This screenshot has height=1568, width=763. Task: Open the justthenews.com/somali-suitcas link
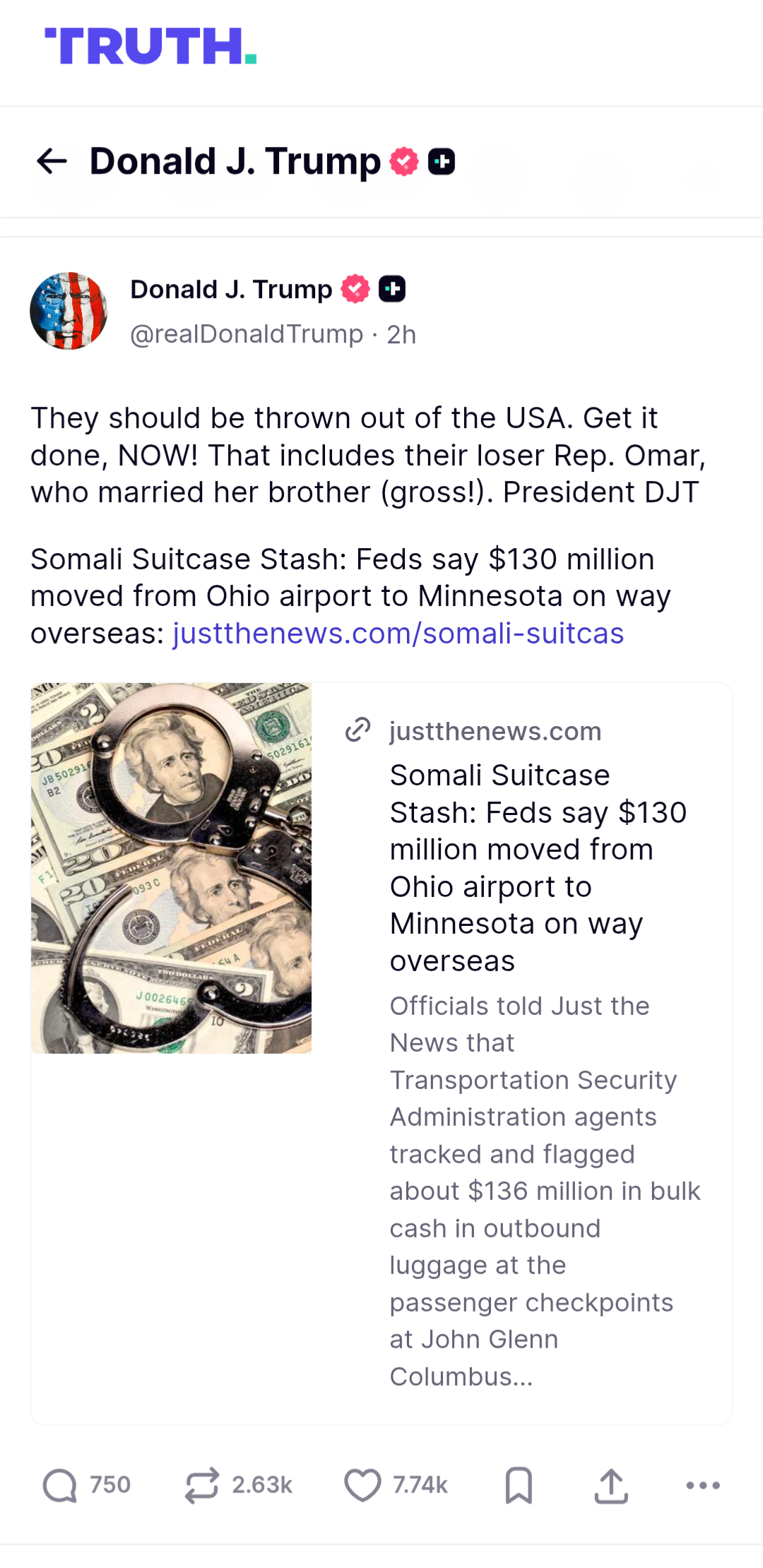click(398, 634)
